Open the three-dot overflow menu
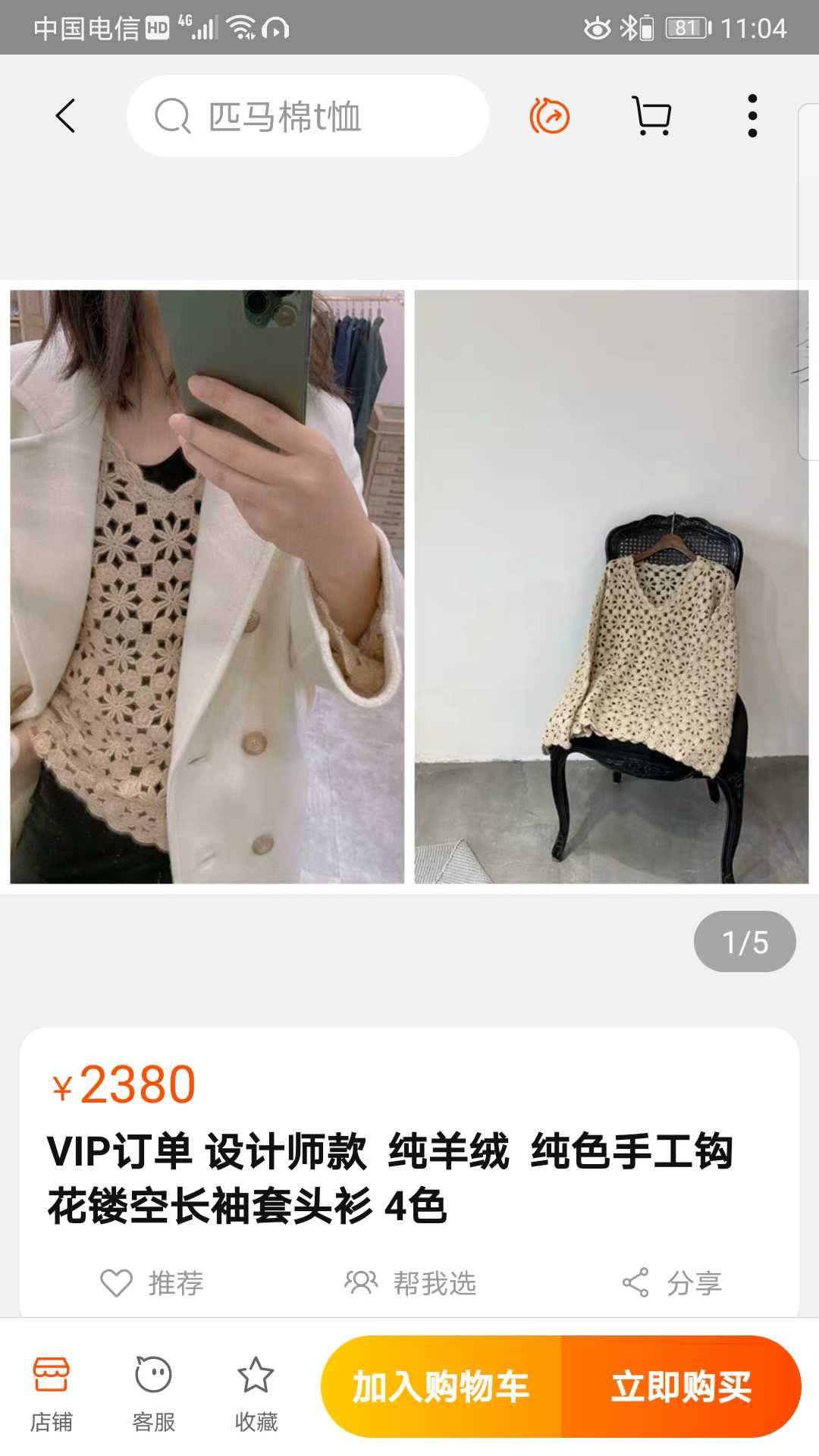819x1456 pixels. tap(752, 116)
